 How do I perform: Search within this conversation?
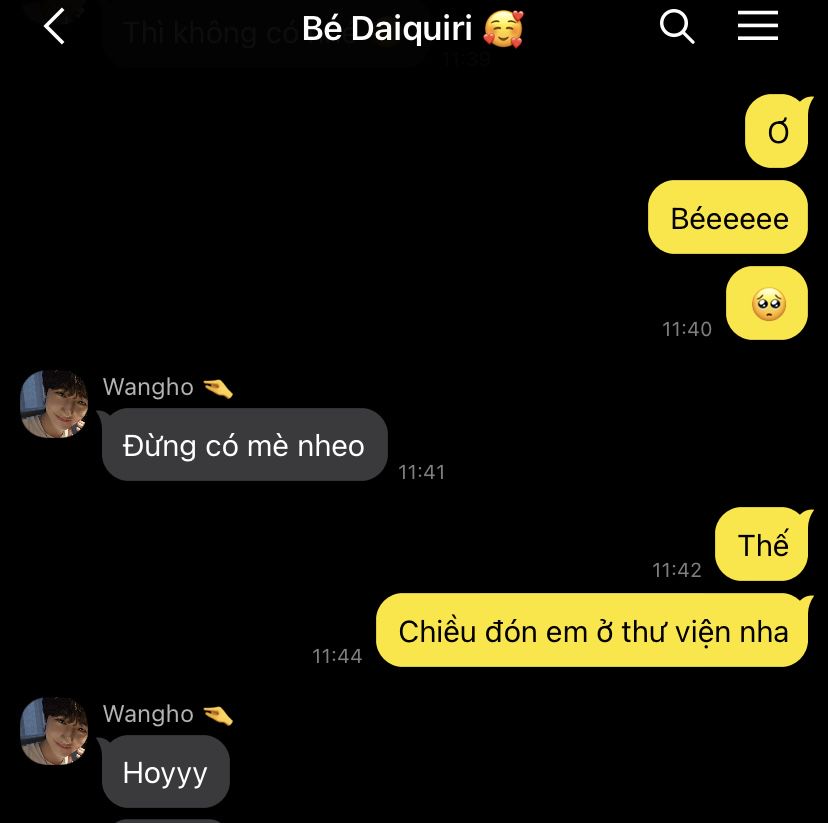pyautogui.click(x=677, y=27)
